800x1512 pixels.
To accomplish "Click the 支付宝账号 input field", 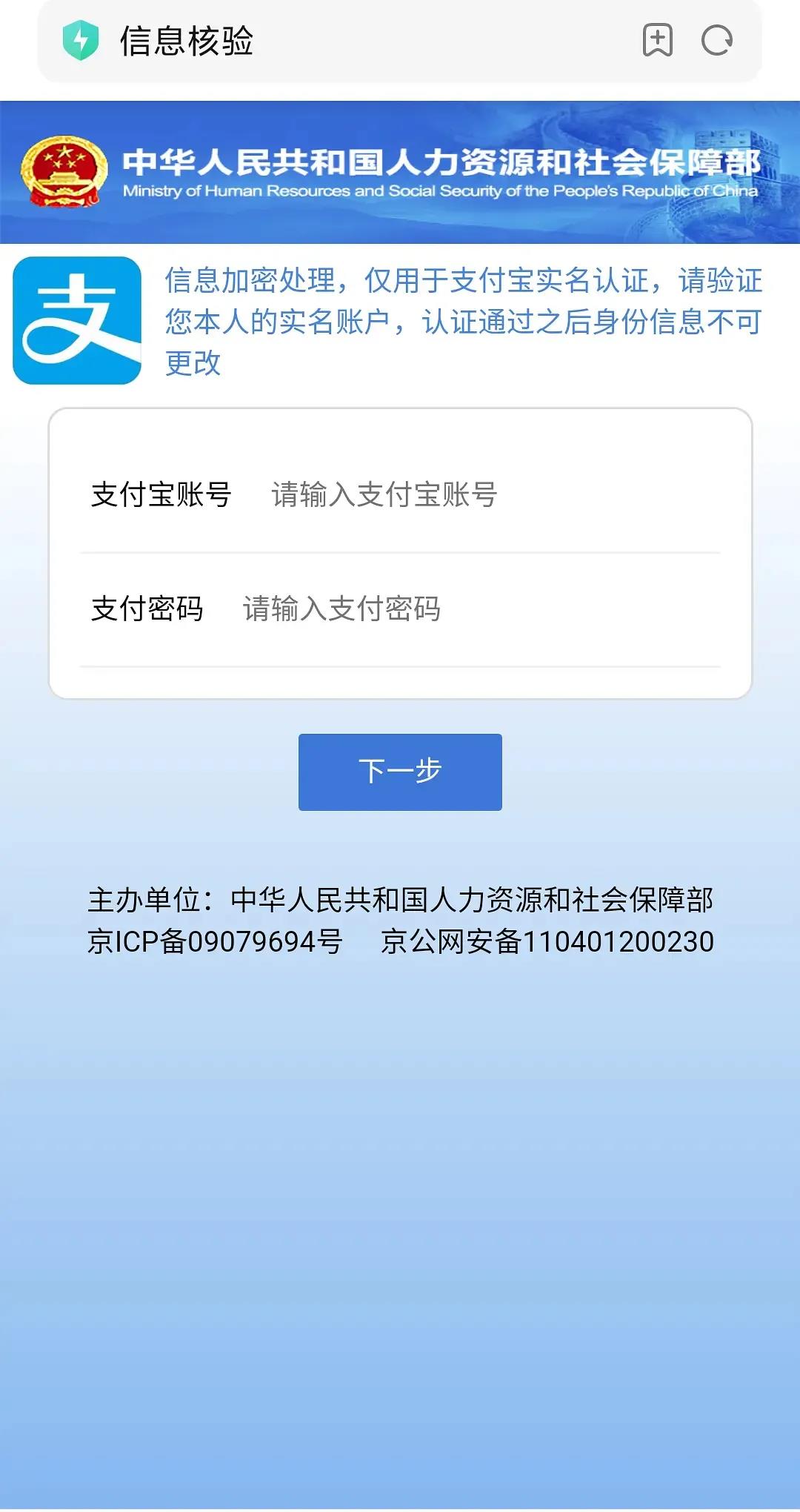I will [444, 495].
